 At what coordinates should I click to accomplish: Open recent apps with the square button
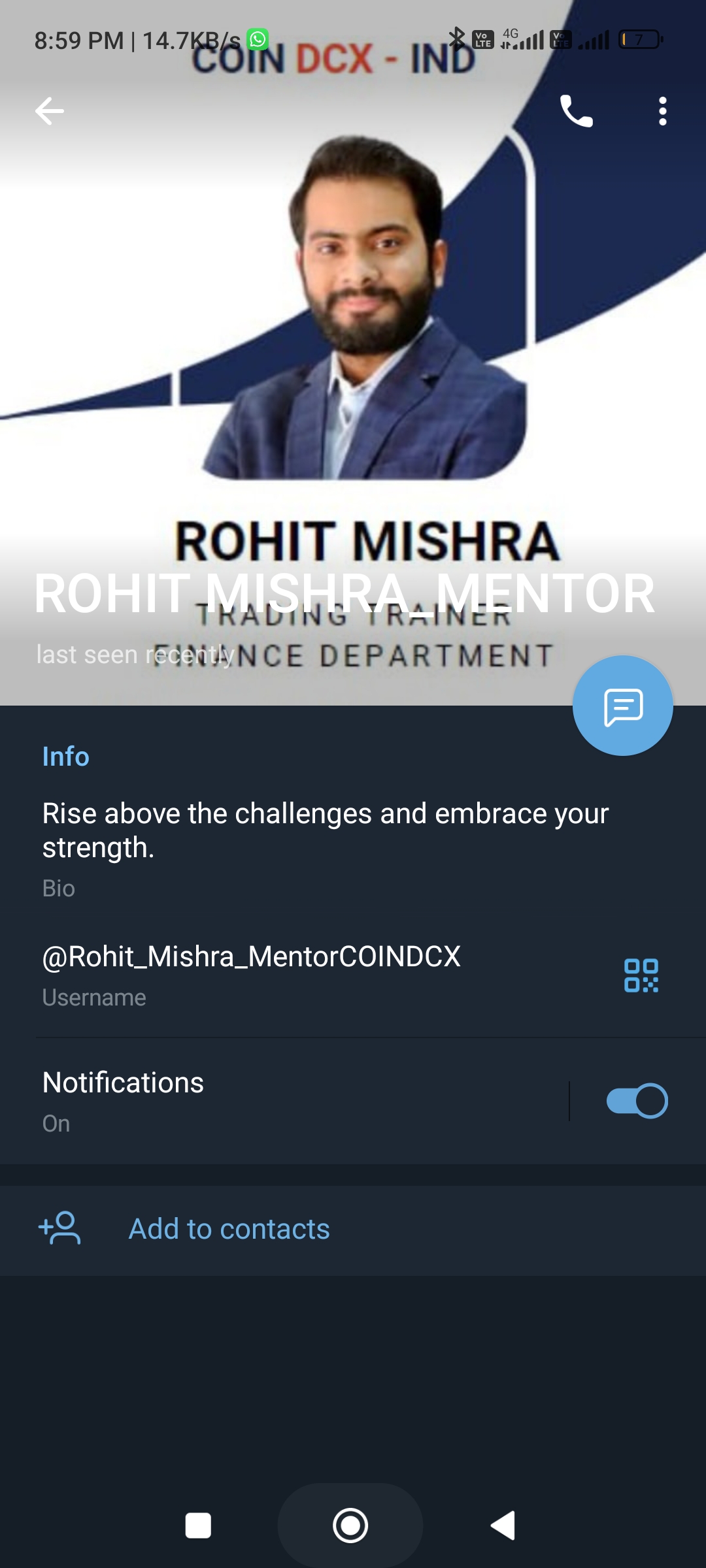pos(198,1526)
